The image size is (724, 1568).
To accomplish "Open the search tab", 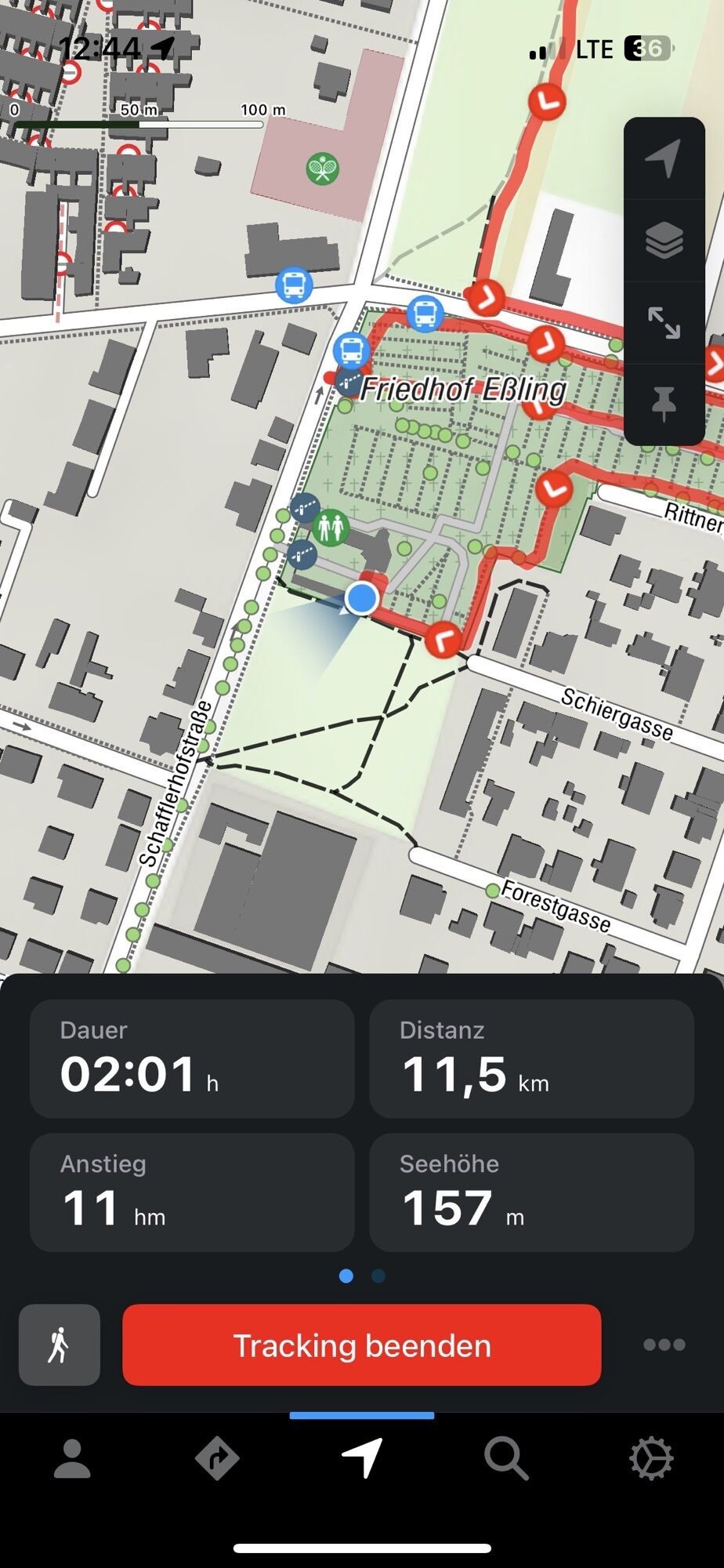I will [x=505, y=1459].
